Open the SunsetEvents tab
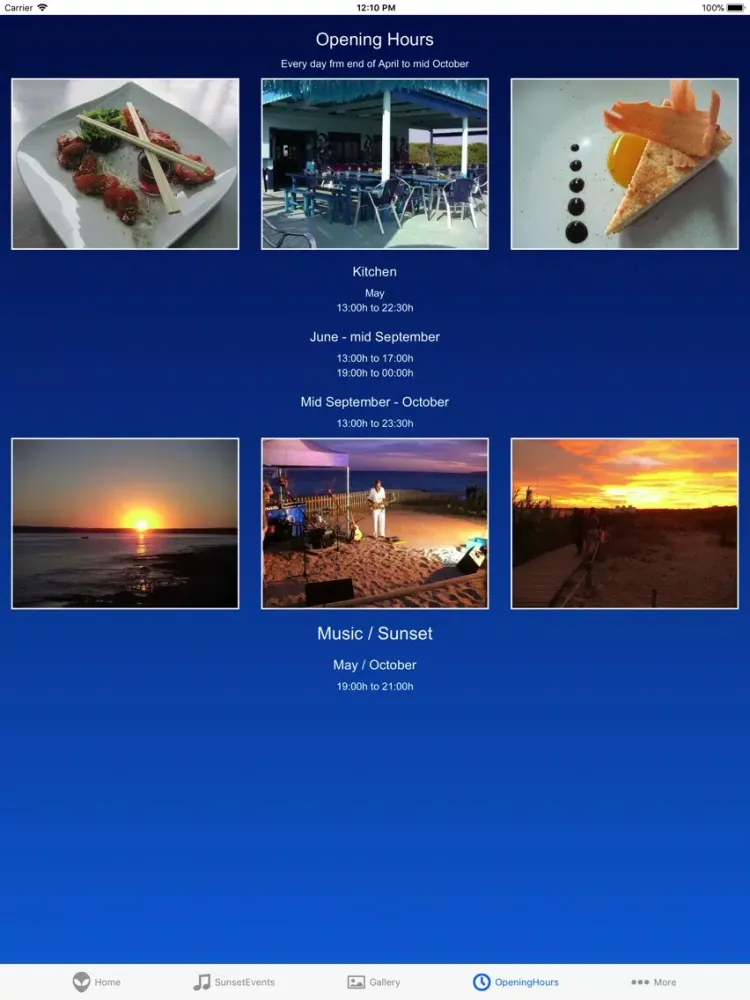Image resolution: width=750 pixels, height=1000 pixels. pos(234,982)
